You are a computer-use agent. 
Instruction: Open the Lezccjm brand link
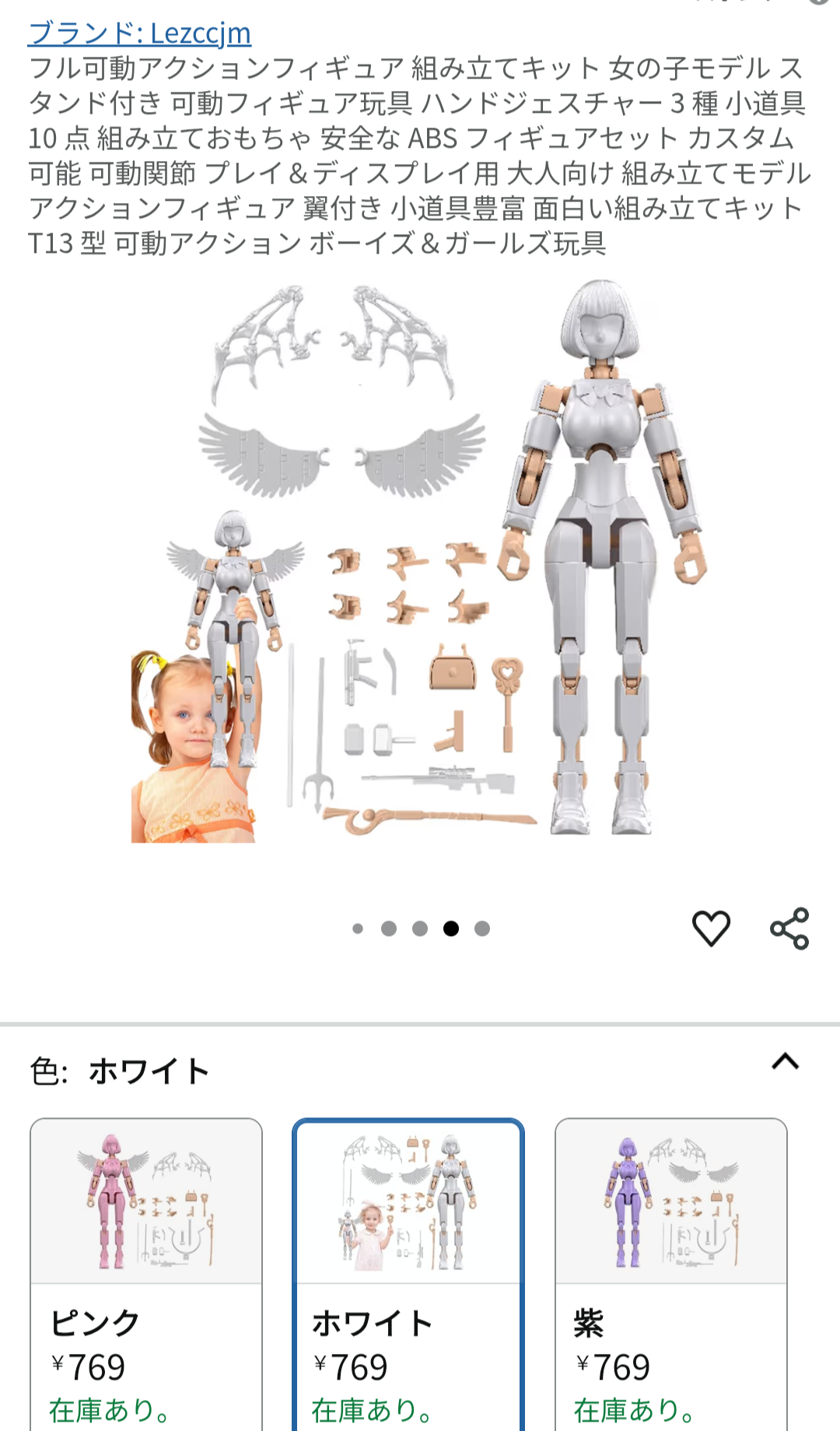pyautogui.click(x=139, y=33)
